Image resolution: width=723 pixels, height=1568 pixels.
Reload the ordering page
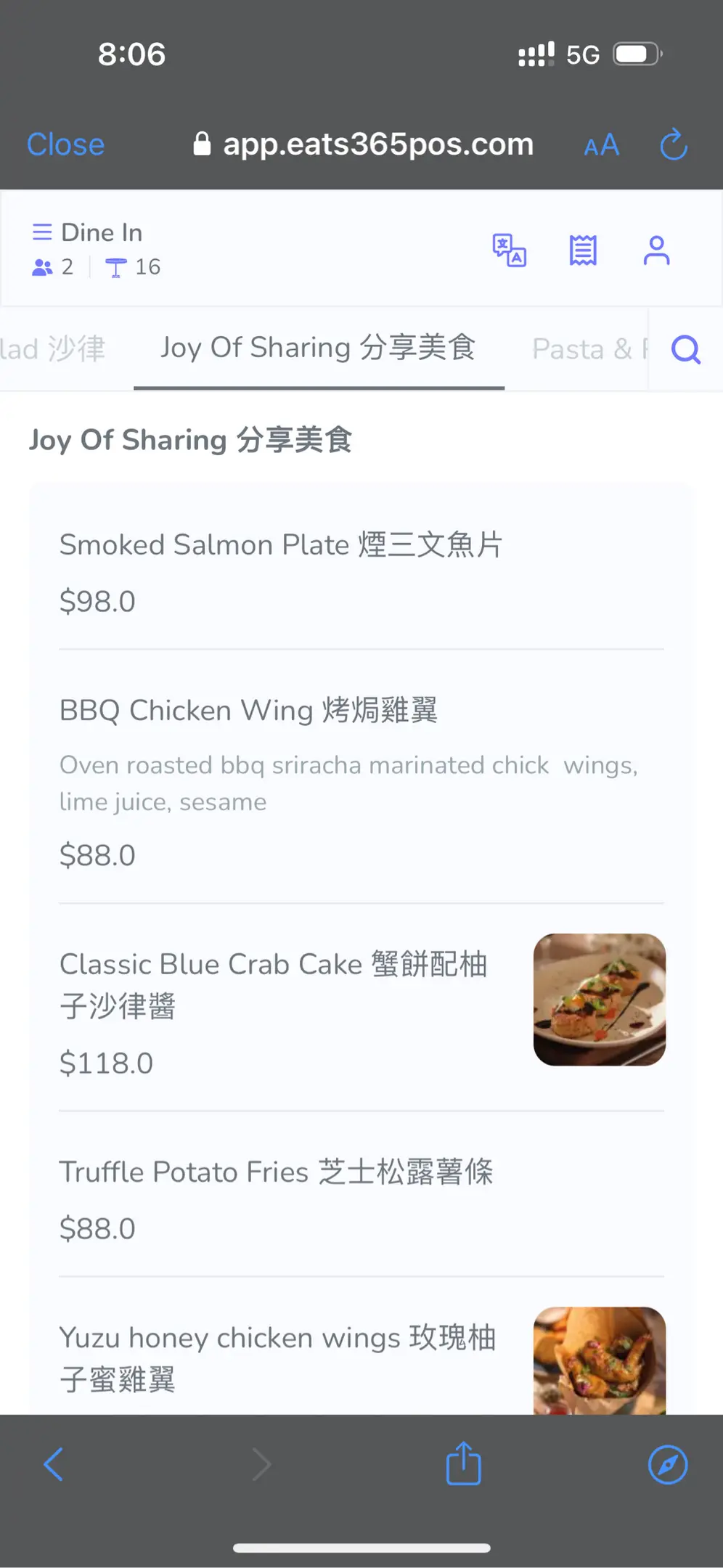pyautogui.click(x=673, y=144)
